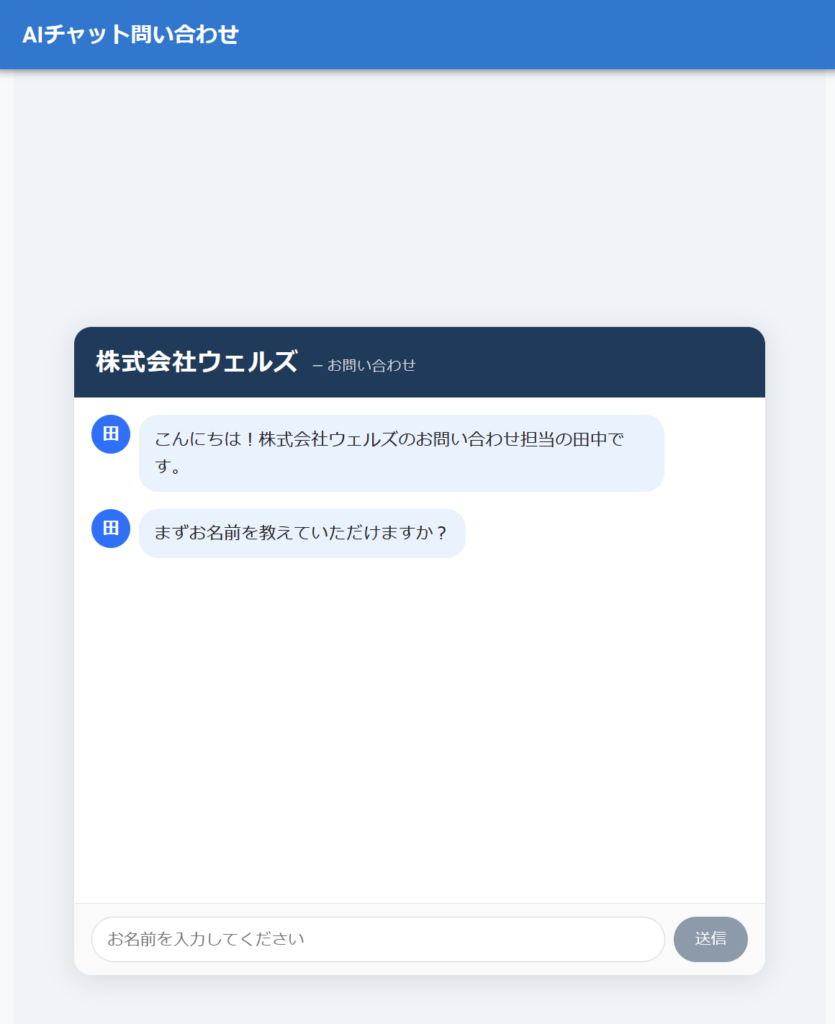Tap the 送信 send button
Screen dimensions: 835x1024
coord(710,939)
